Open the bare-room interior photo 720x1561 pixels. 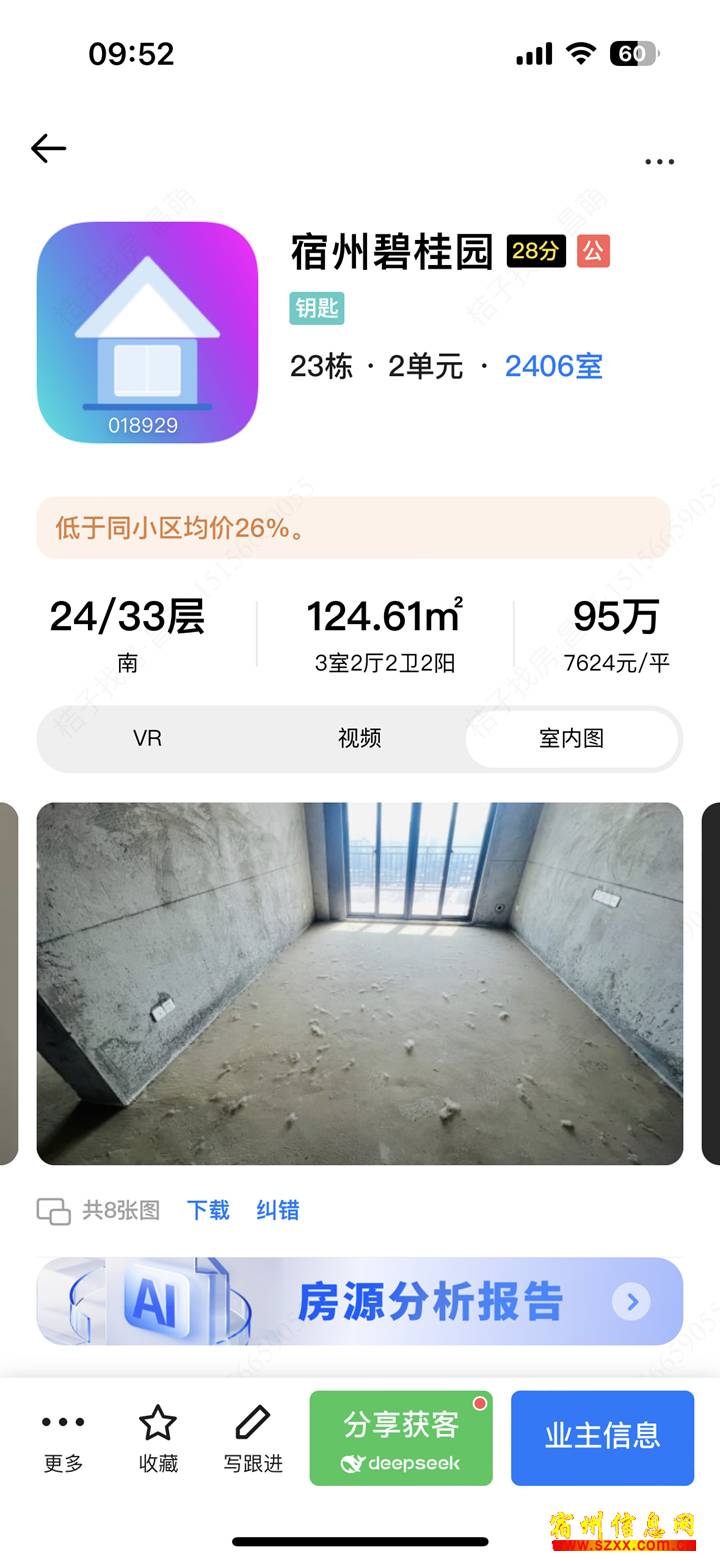coord(360,983)
